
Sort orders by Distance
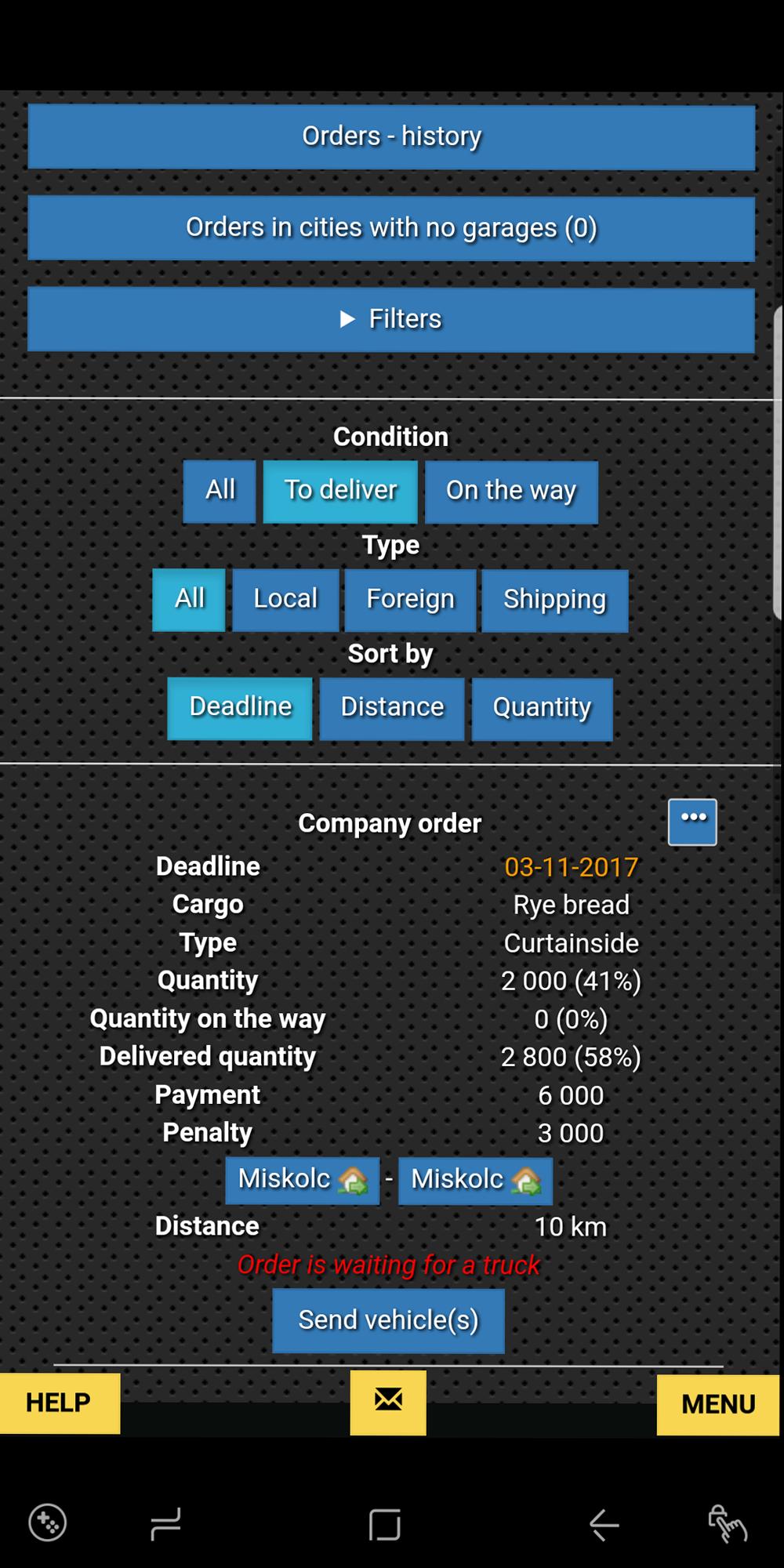(x=392, y=707)
